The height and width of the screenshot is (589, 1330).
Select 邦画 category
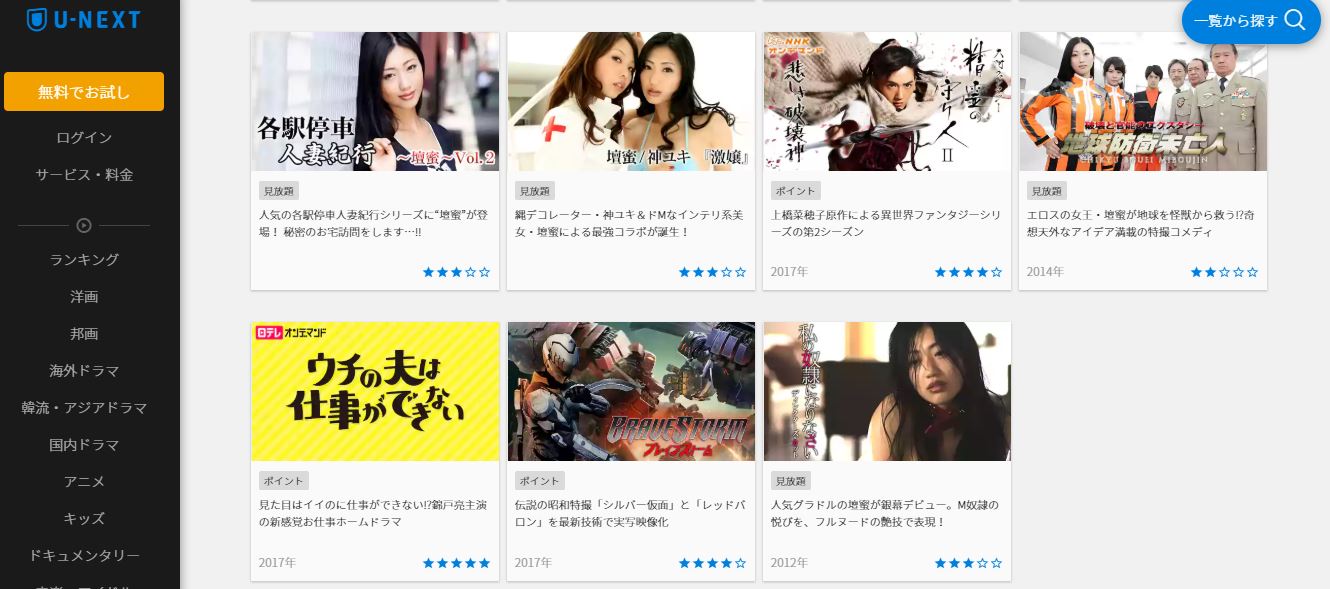(x=84, y=333)
